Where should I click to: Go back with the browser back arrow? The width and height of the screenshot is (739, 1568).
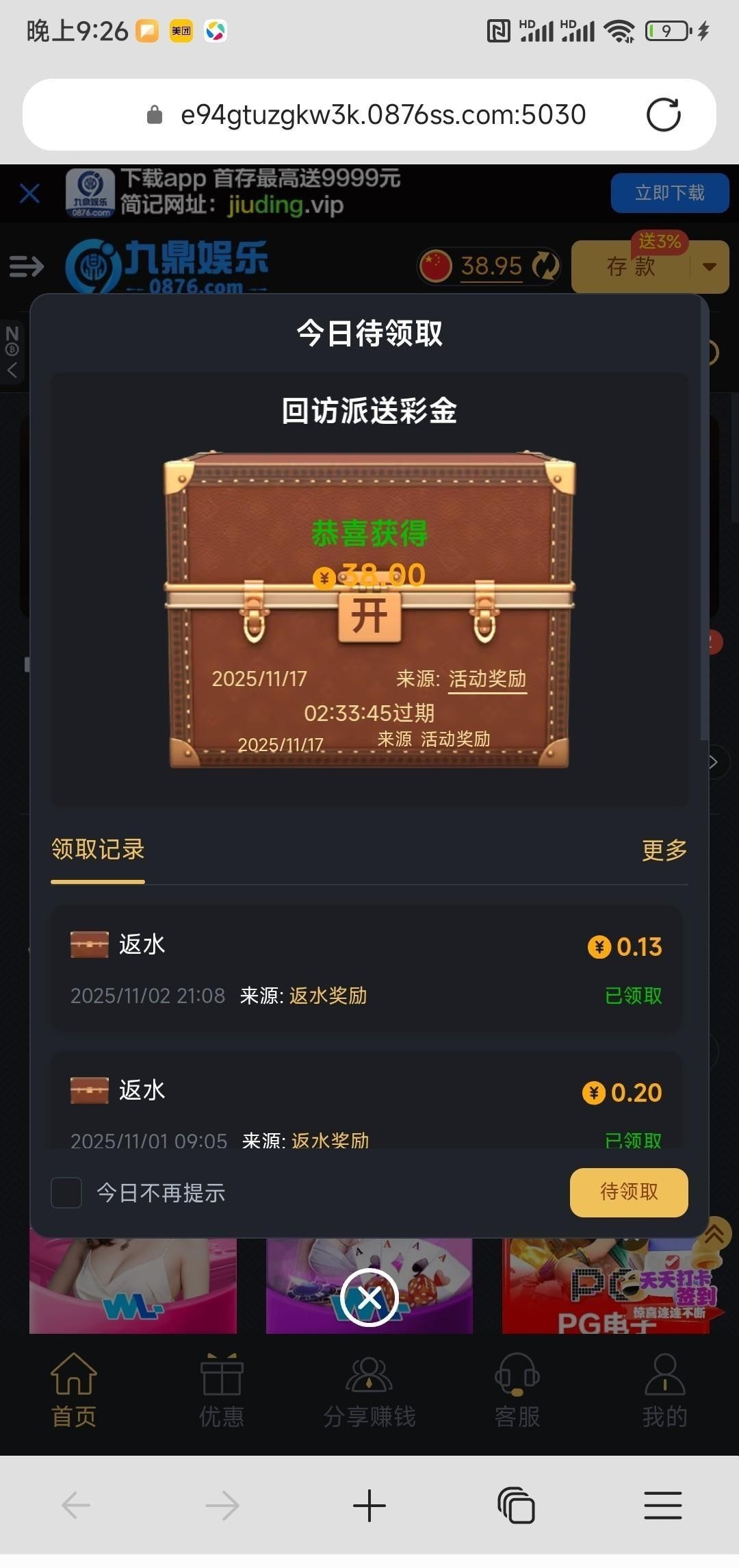pyautogui.click(x=76, y=1506)
